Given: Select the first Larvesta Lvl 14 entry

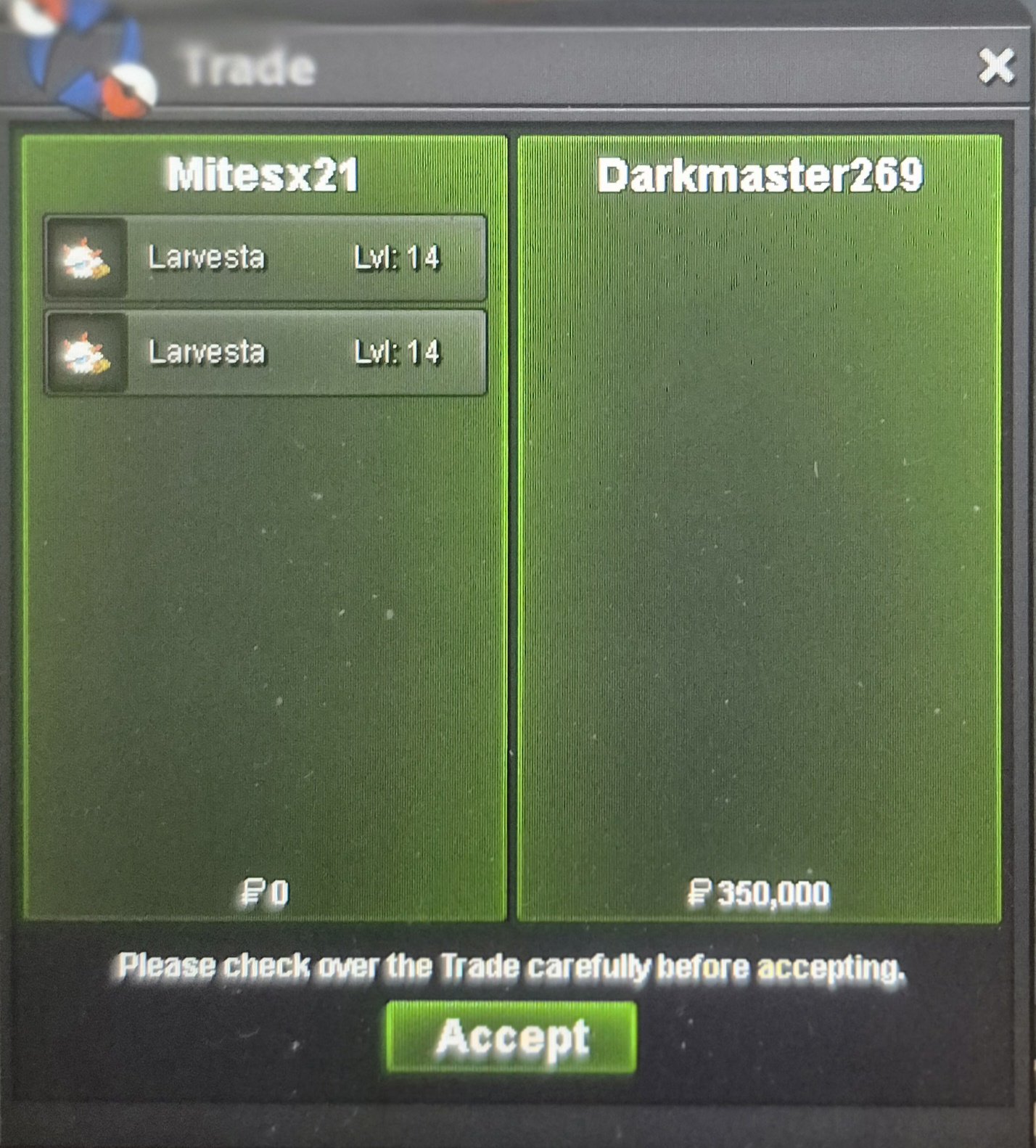Looking at the screenshot, I should [x=266, y=258].
